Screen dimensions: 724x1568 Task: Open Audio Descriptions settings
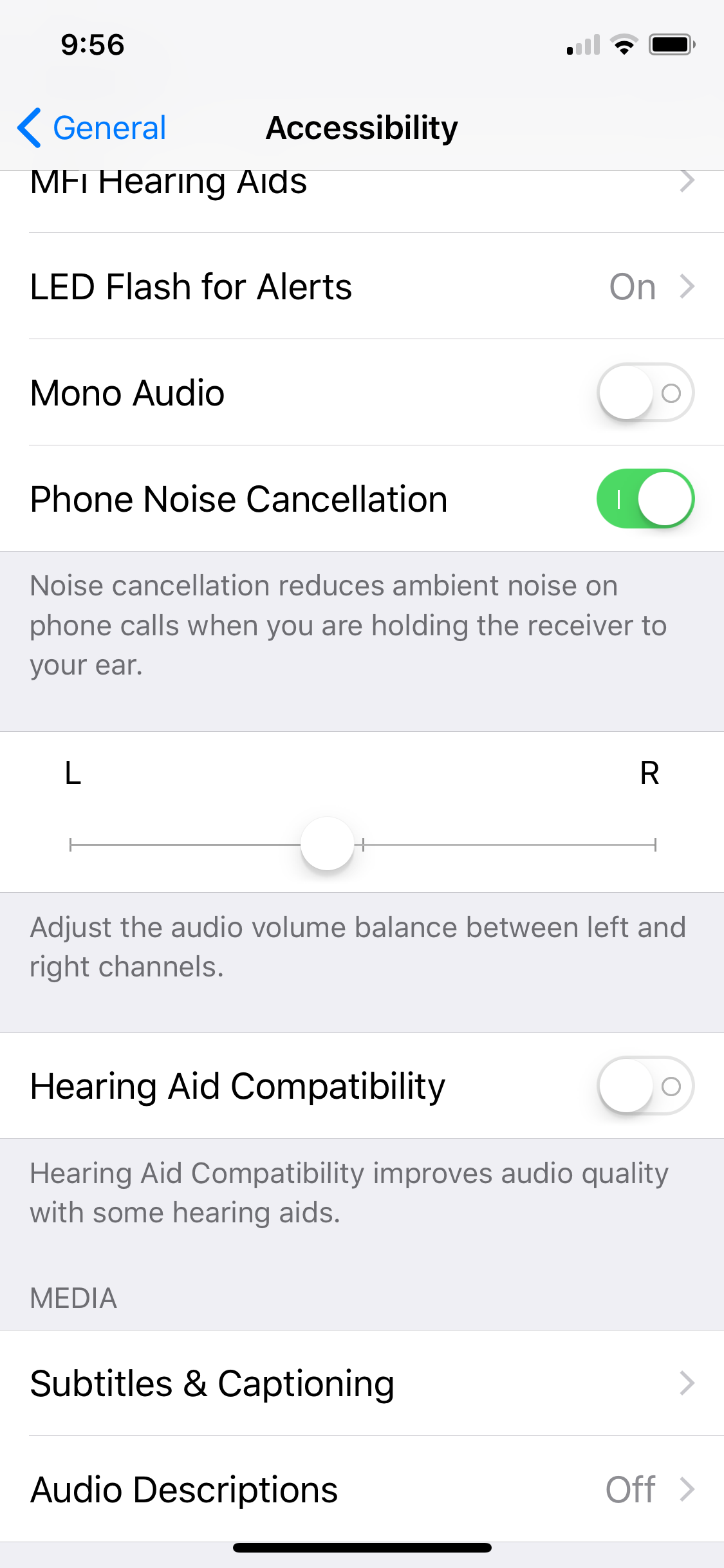point(362,1489)
